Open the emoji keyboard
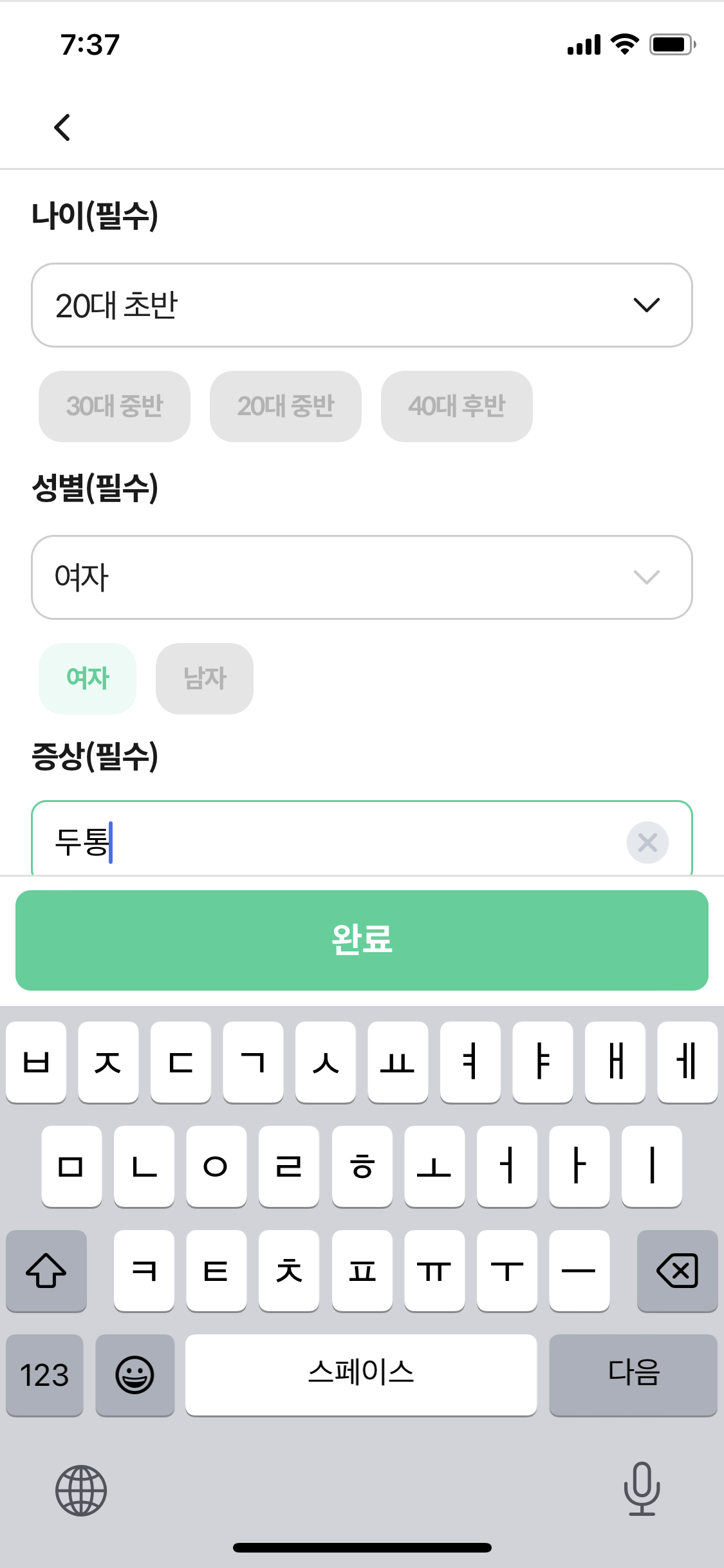The width and height of the screenshot is (724, 1568). pos(135,1375)
